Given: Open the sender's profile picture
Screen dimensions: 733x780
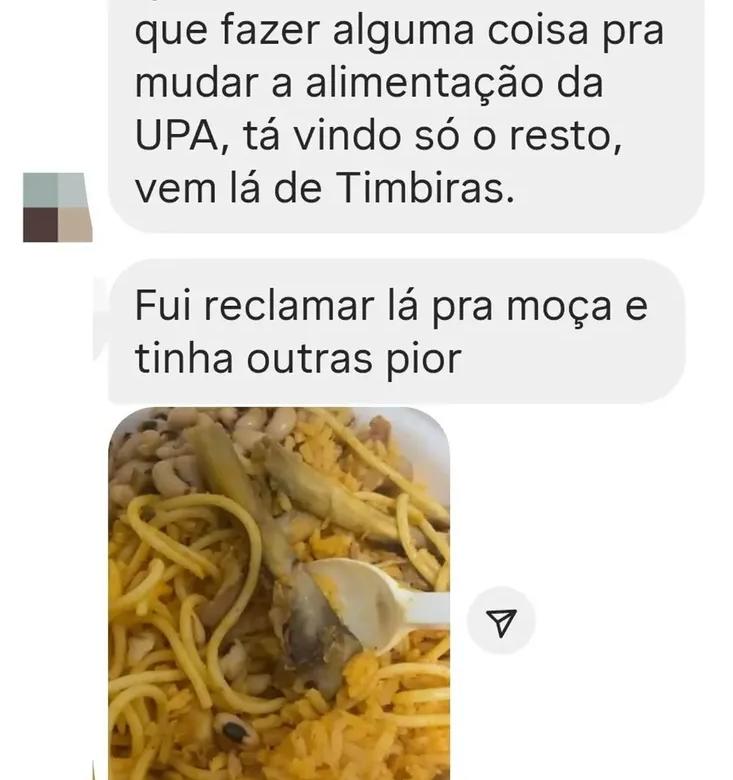Looking at the screenshot, I should tap(55, 207).
